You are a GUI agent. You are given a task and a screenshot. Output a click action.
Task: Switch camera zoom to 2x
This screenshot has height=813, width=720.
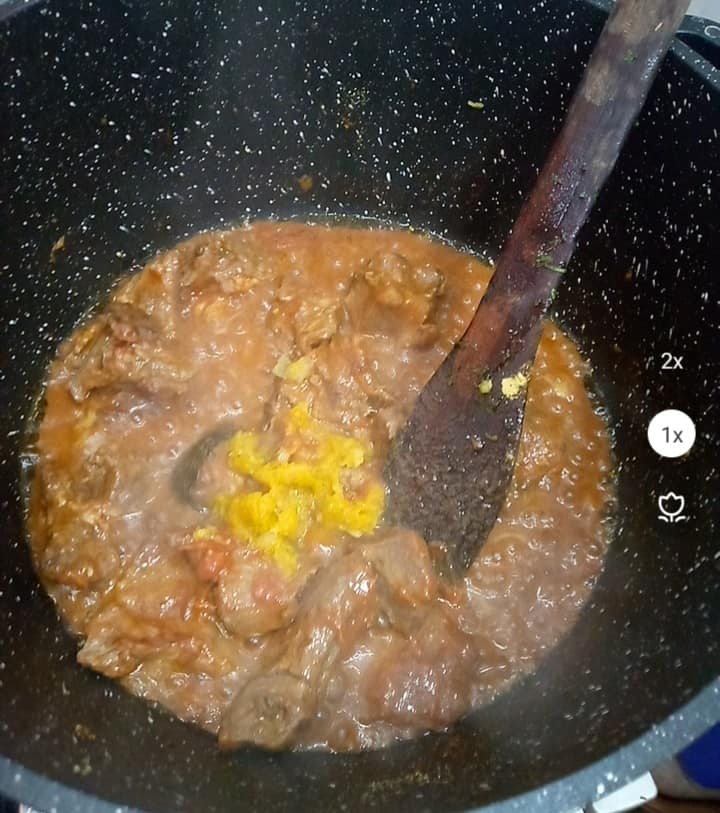click(x=671, y=362)
